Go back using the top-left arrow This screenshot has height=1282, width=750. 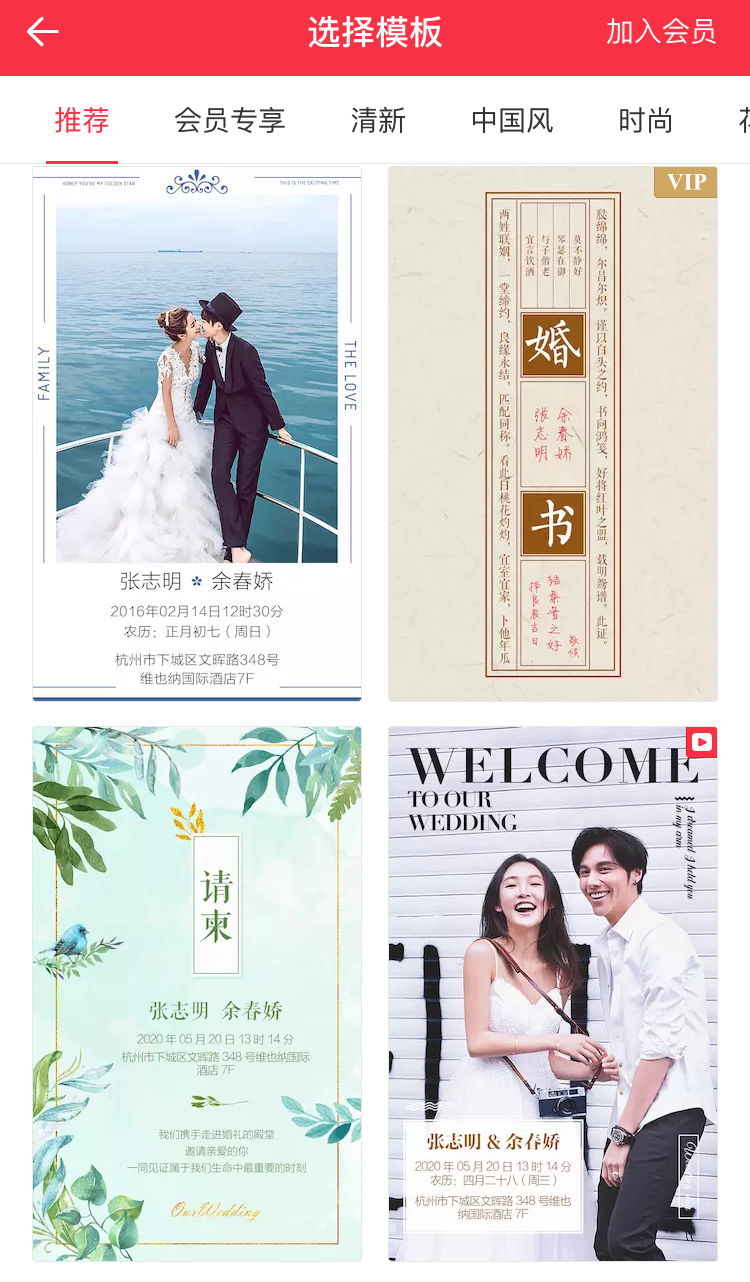point(43,32)
